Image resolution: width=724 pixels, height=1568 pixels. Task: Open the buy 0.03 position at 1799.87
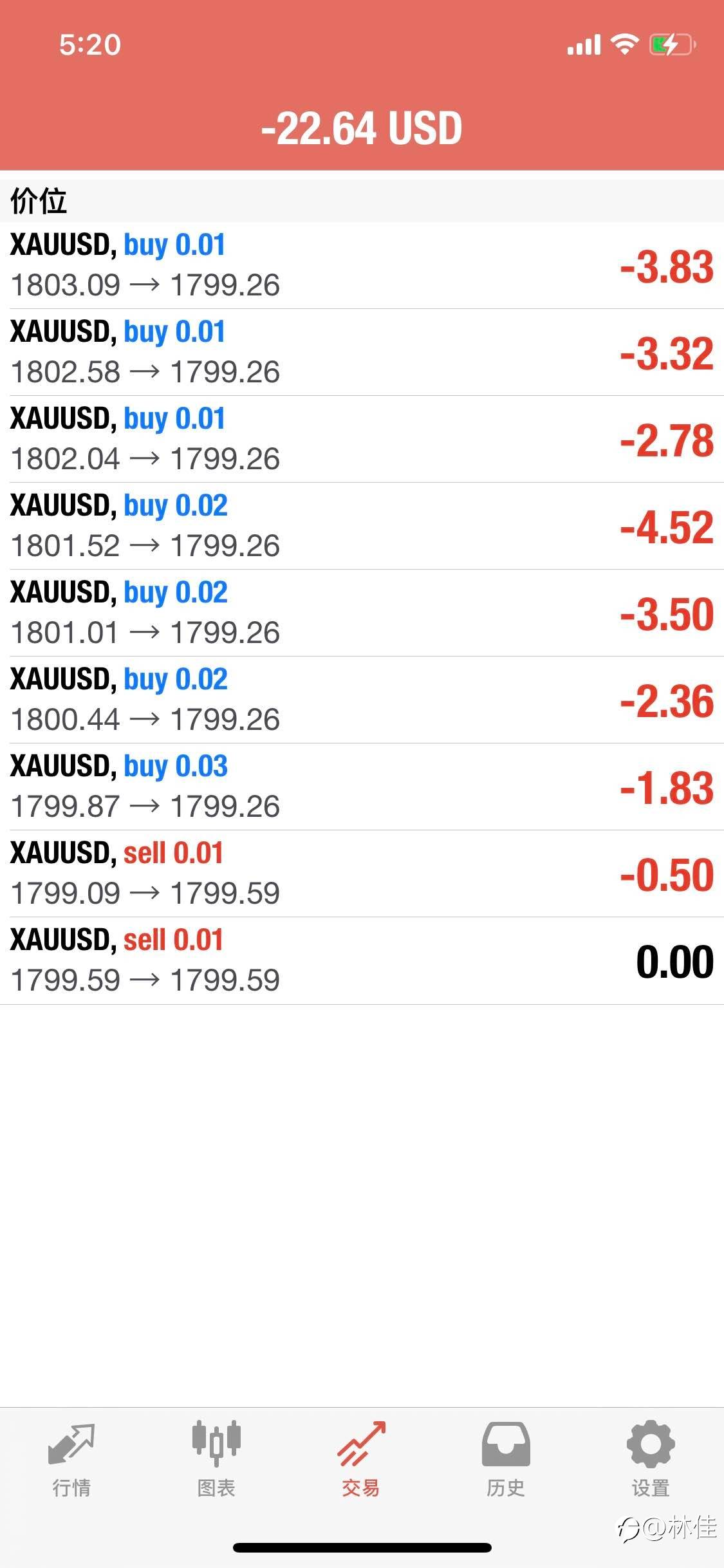pyautogui.click(x=362, y=787)
